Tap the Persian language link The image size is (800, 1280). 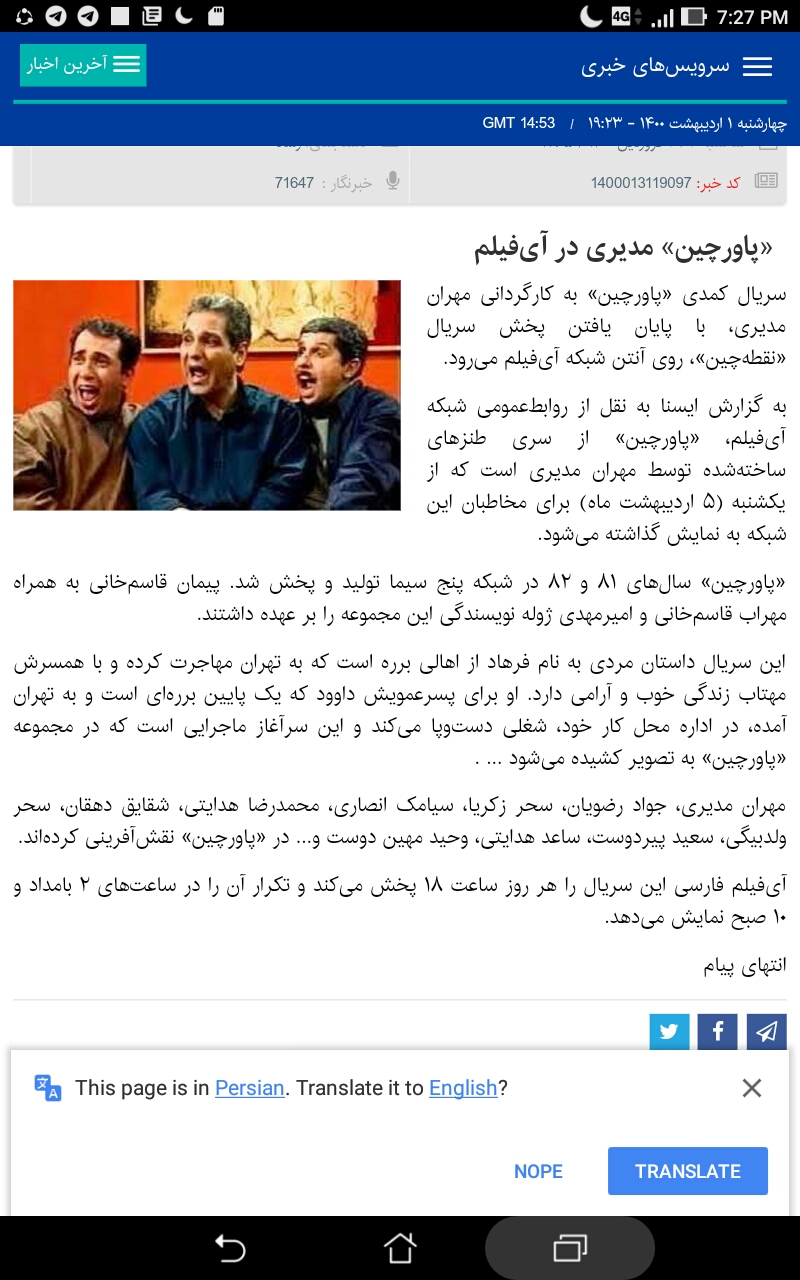pyautogui.click(x=250, y=1088)
